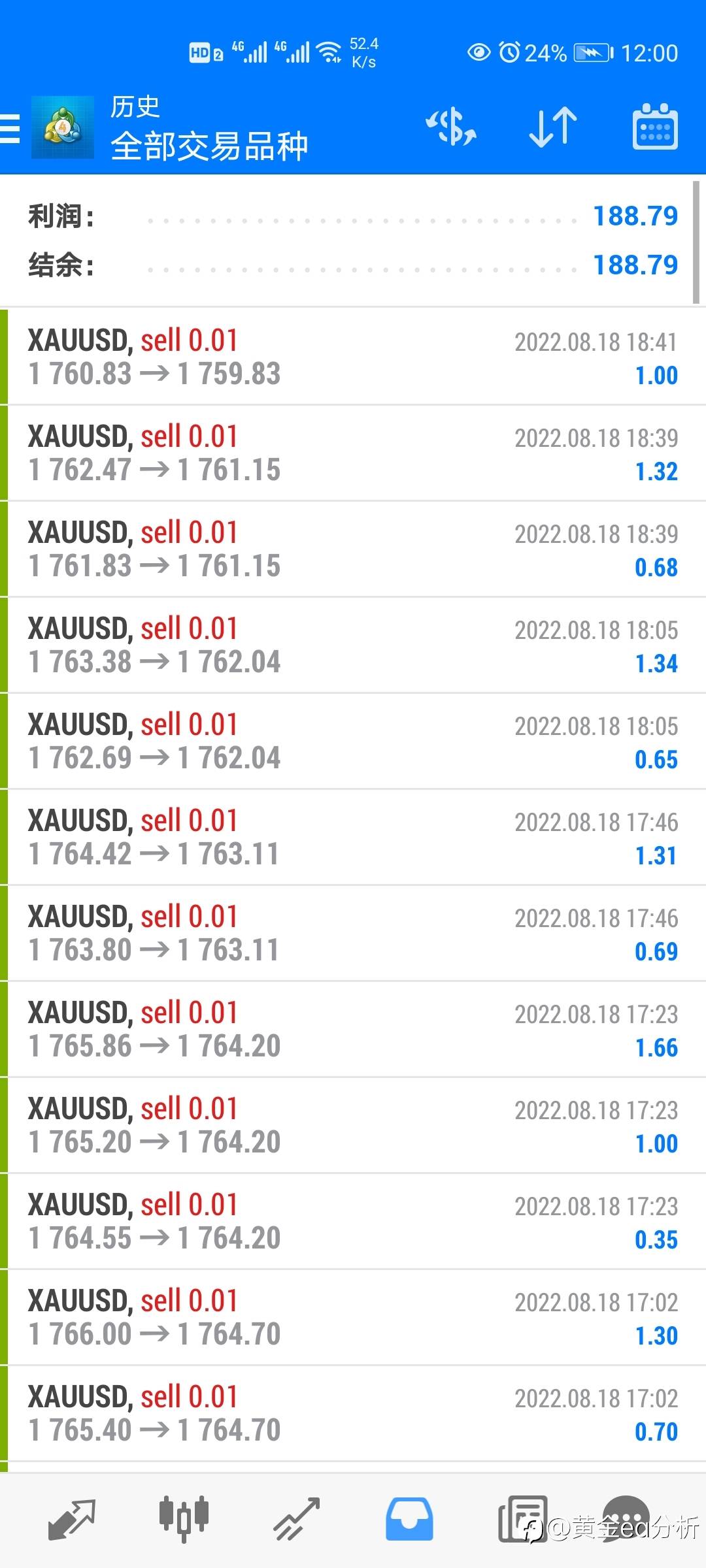Image resolution: width=706 pixels, height=1568 pixels.
Task: Show details of trade opened at 1 761.83
Action: point(353,549)
